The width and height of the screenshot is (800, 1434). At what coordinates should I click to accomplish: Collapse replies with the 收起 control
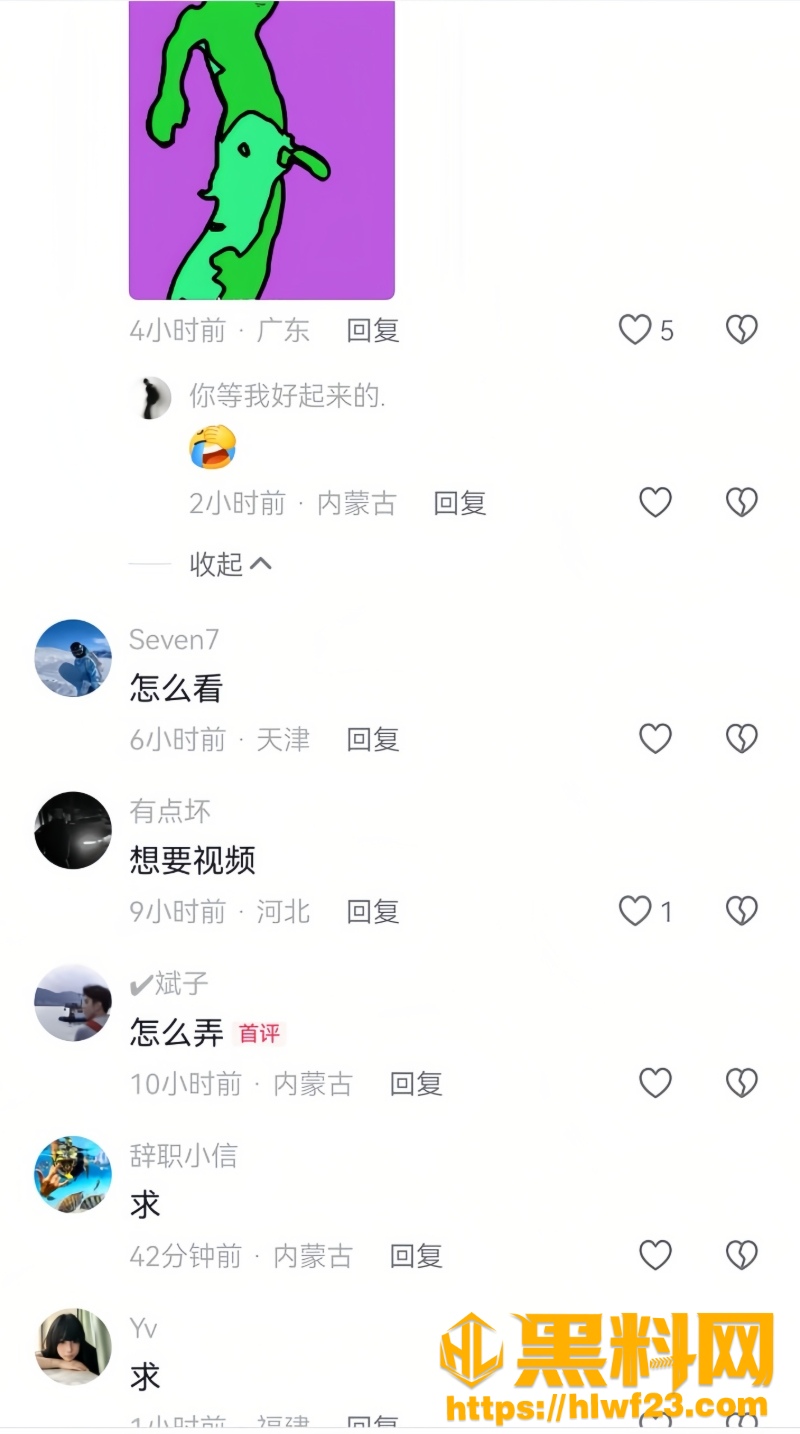pyautogui.click(x=231, y=564)
